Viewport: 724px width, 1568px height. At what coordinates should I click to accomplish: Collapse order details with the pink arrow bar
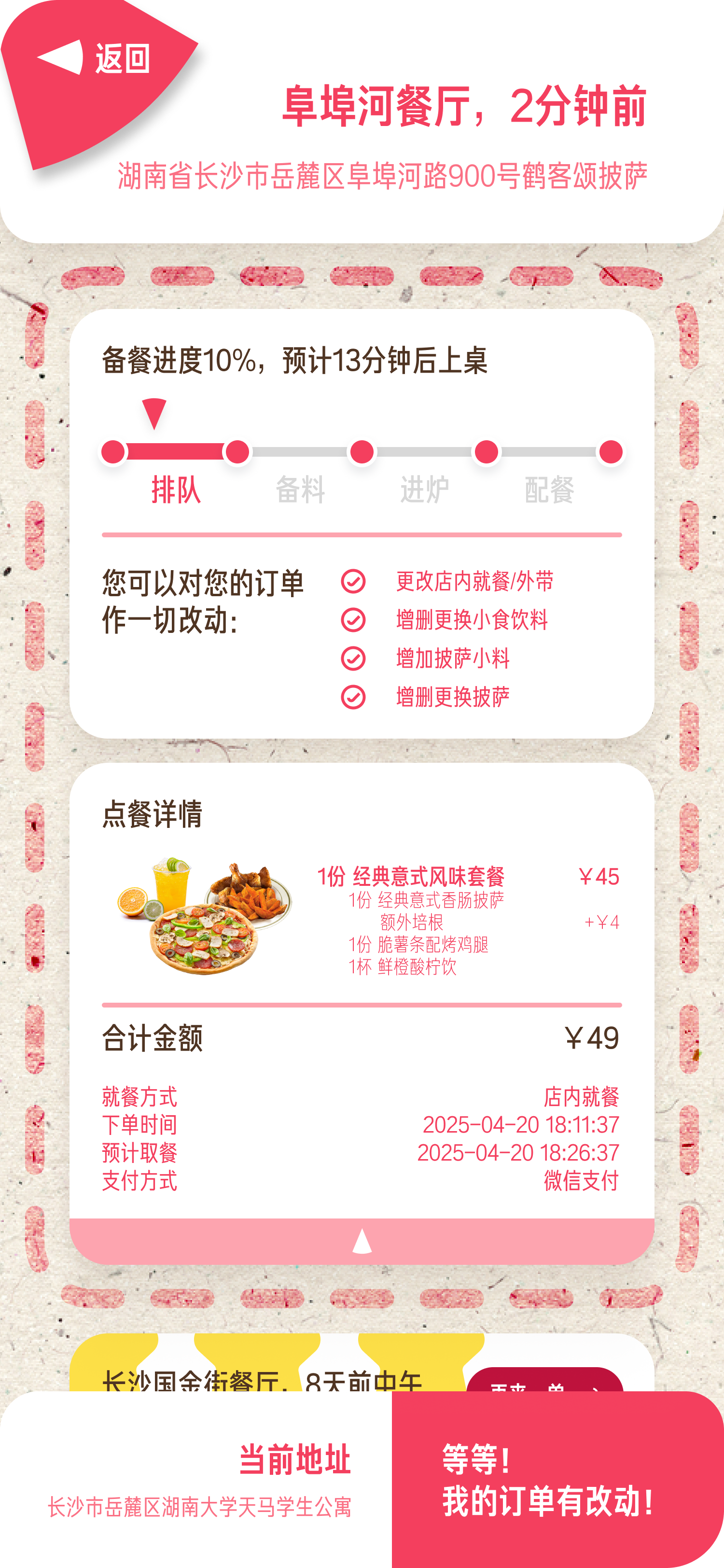coord(362,1241)
